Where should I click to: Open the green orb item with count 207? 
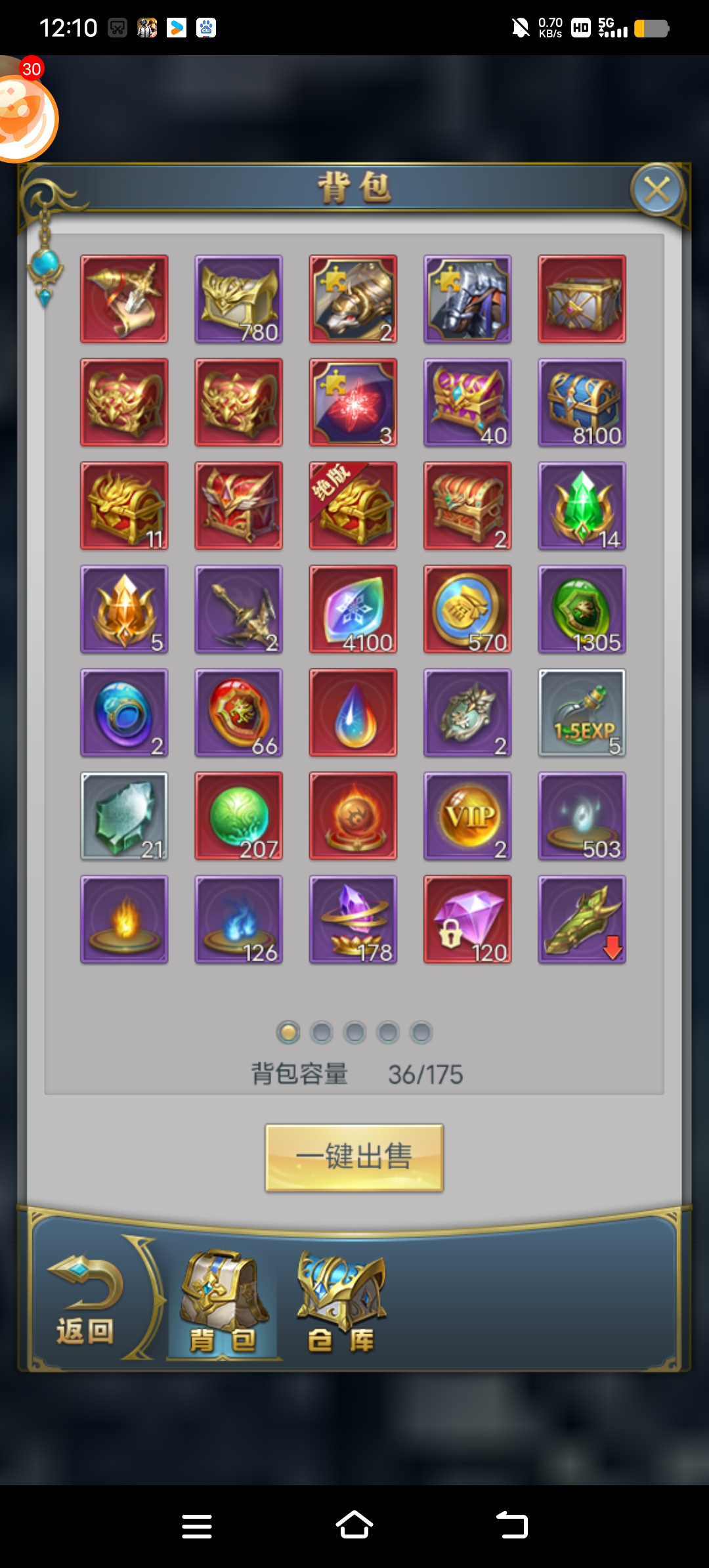point(239,816)
